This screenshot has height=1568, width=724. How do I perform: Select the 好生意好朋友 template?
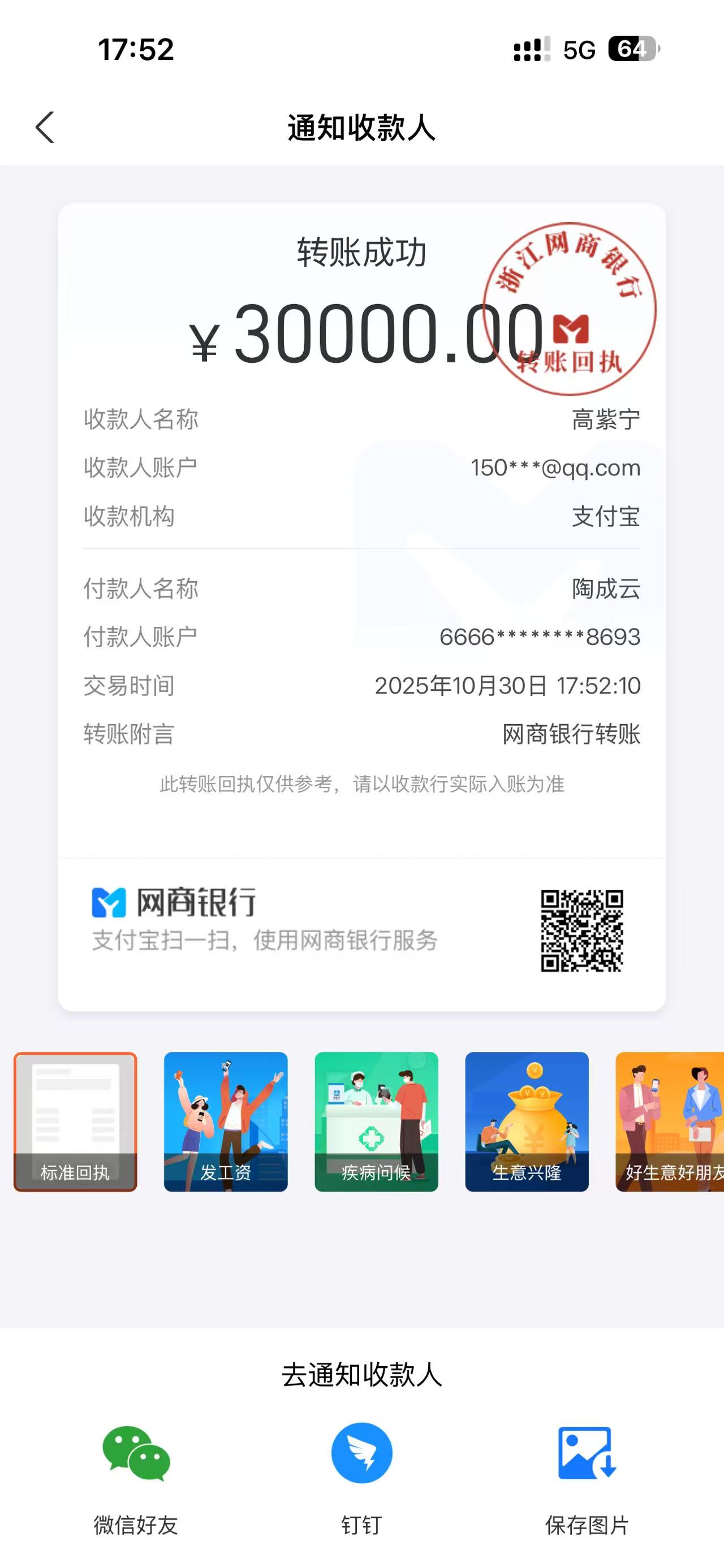pos(670,1121)
